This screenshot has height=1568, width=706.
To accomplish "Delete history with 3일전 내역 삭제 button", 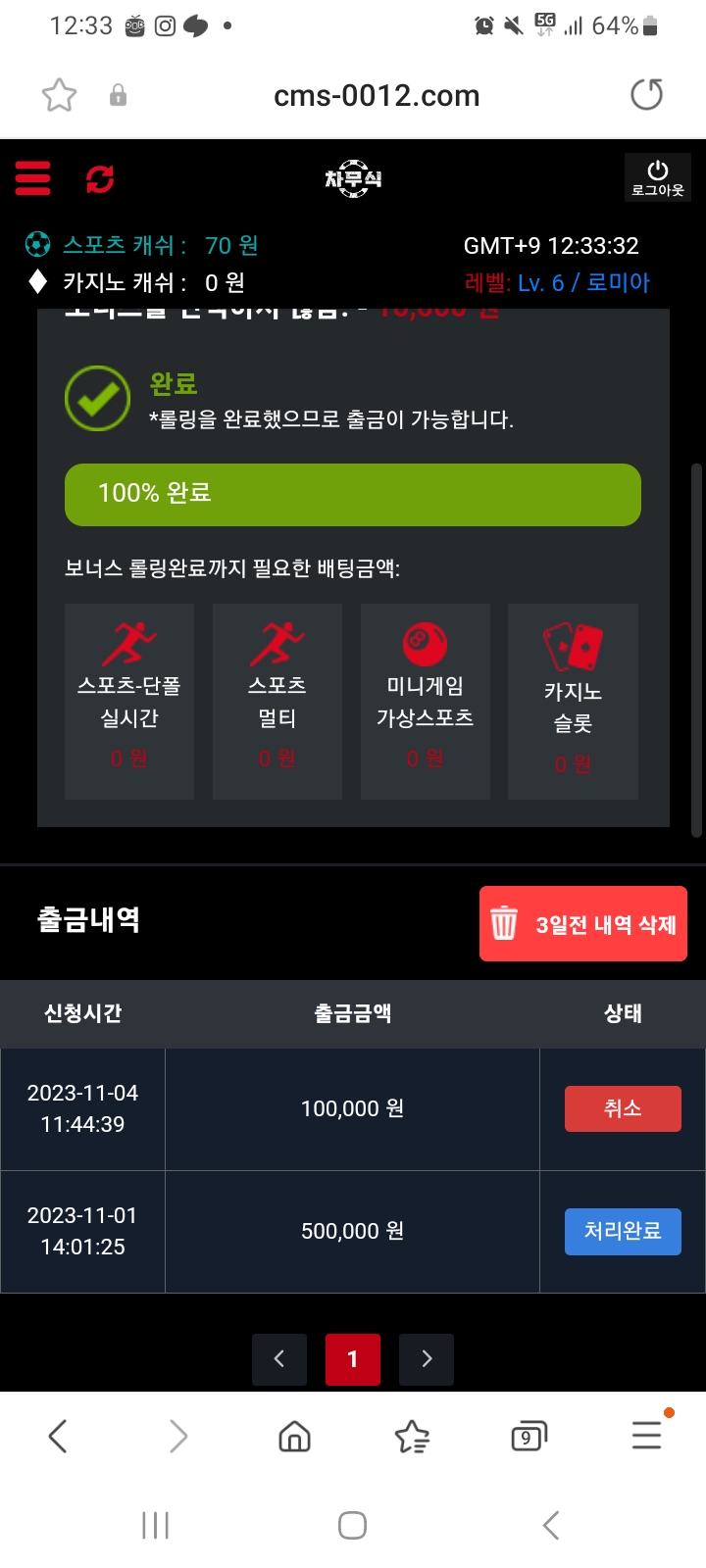I will [582, 924].
